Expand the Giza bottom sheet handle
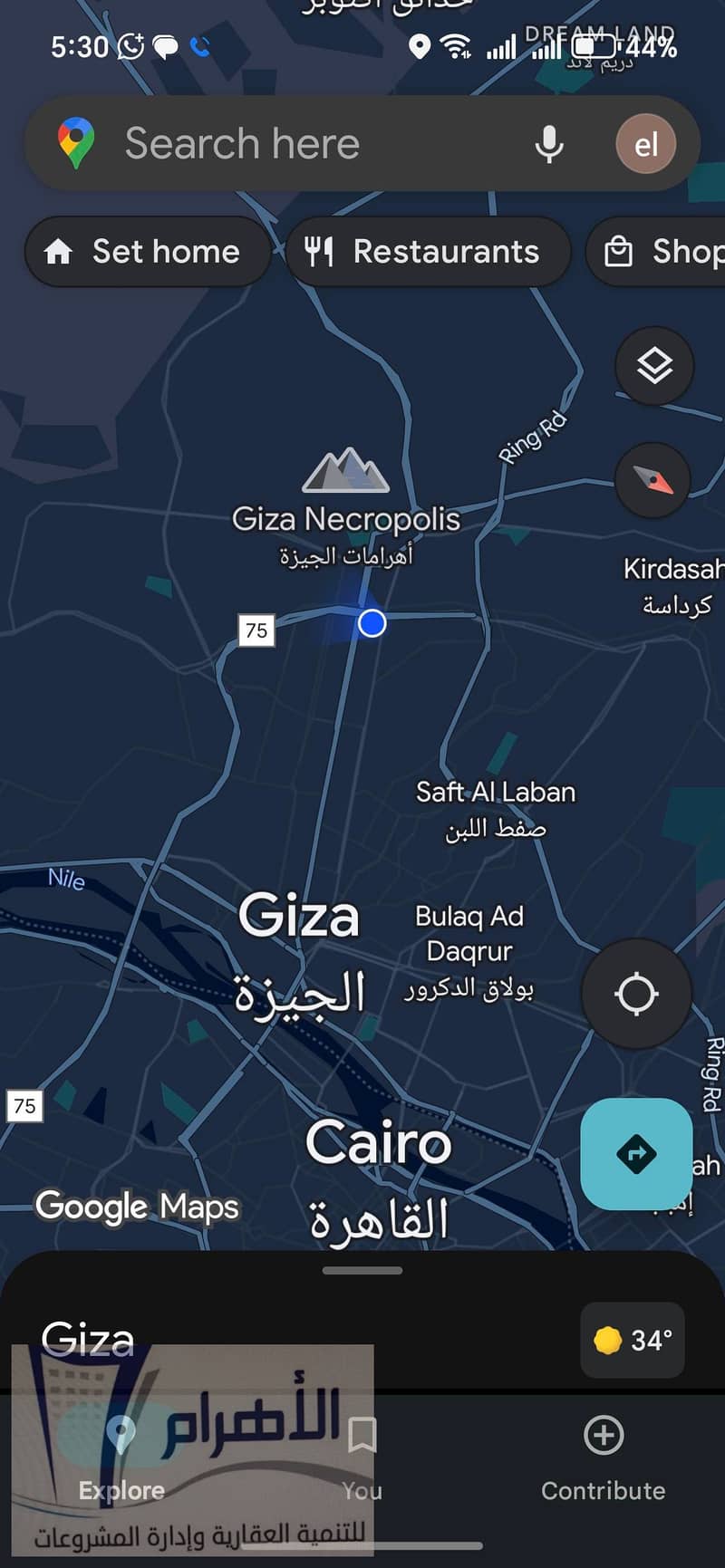This screenshot has height=1568, width=725. [x=362, y=1270]
